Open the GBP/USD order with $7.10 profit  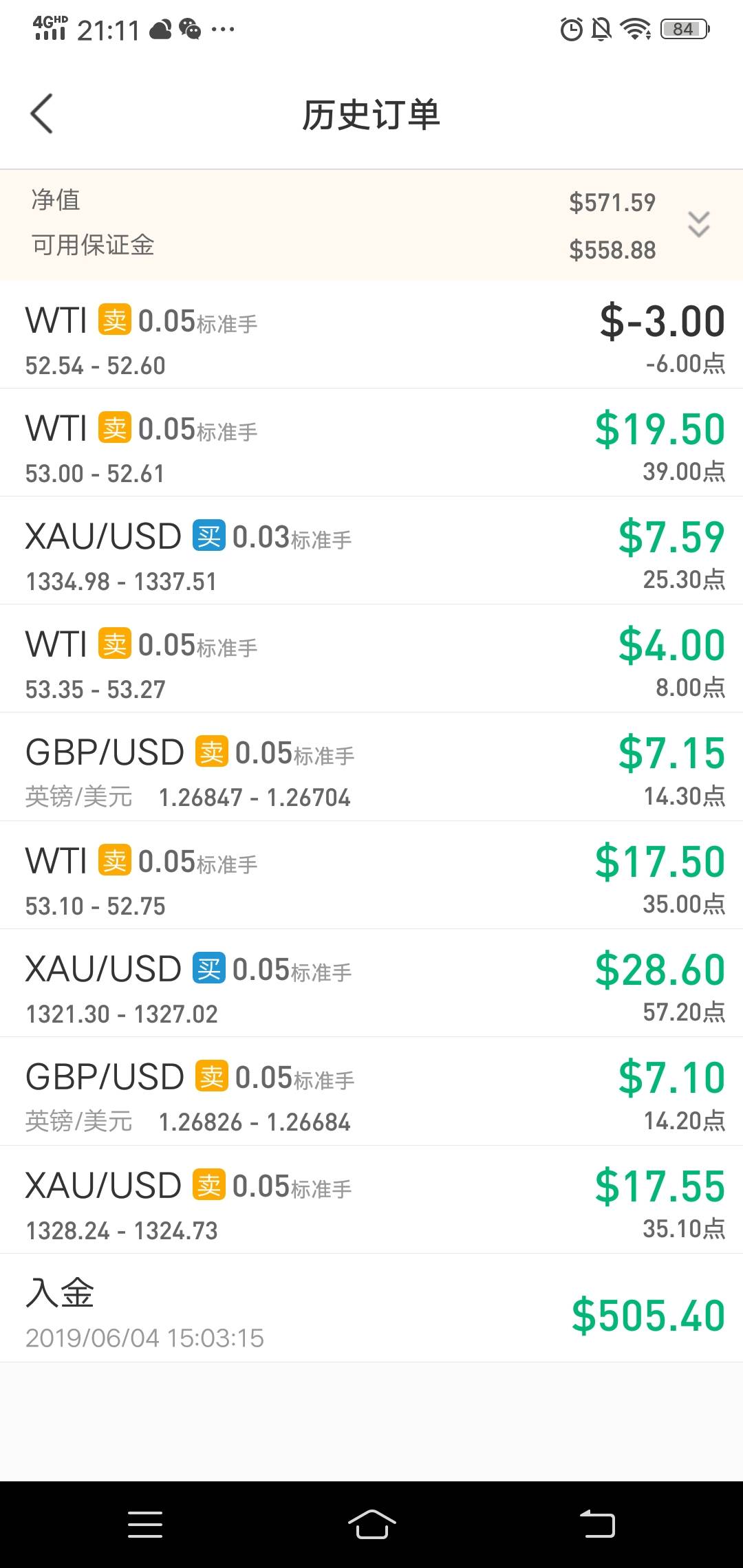371,1091
